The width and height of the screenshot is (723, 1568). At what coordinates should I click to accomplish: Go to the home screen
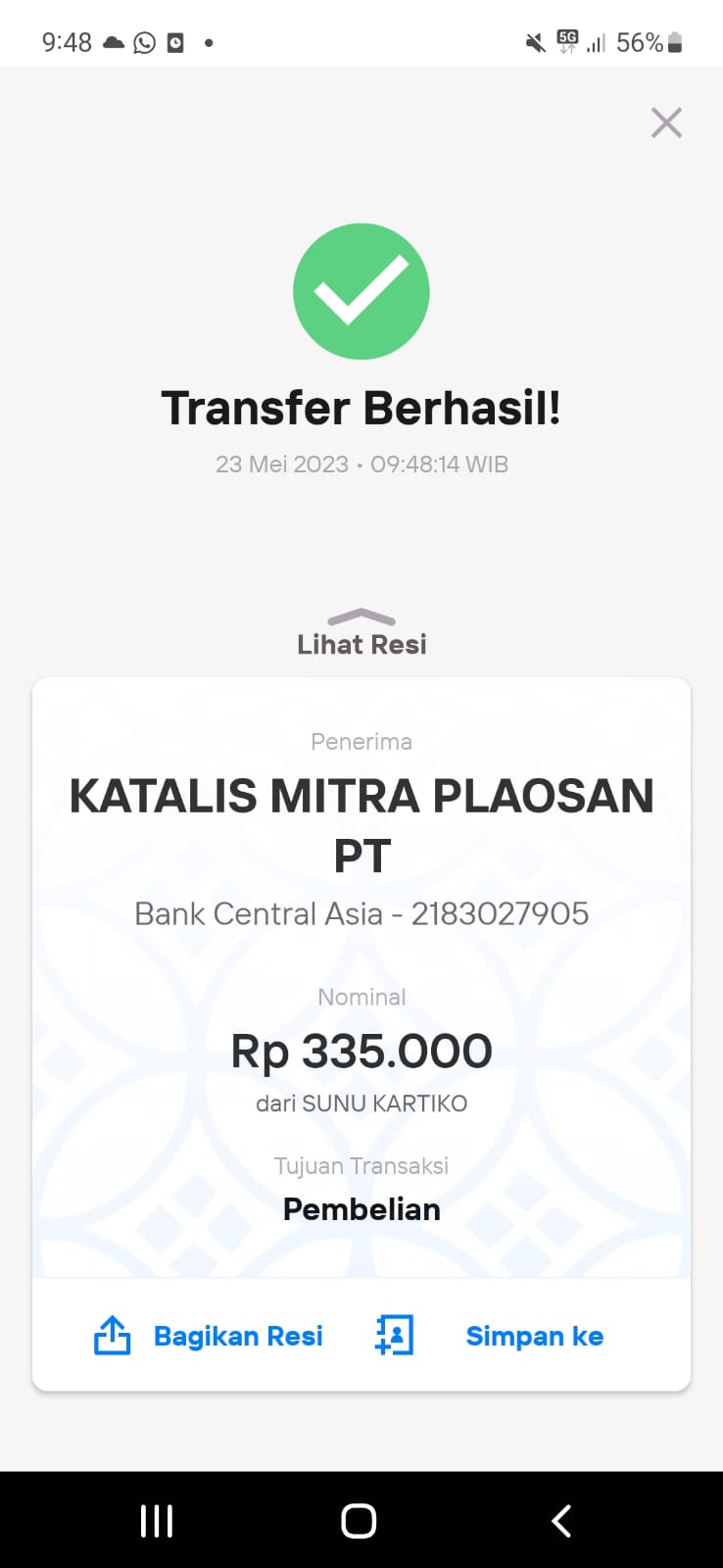point(359,1521)
